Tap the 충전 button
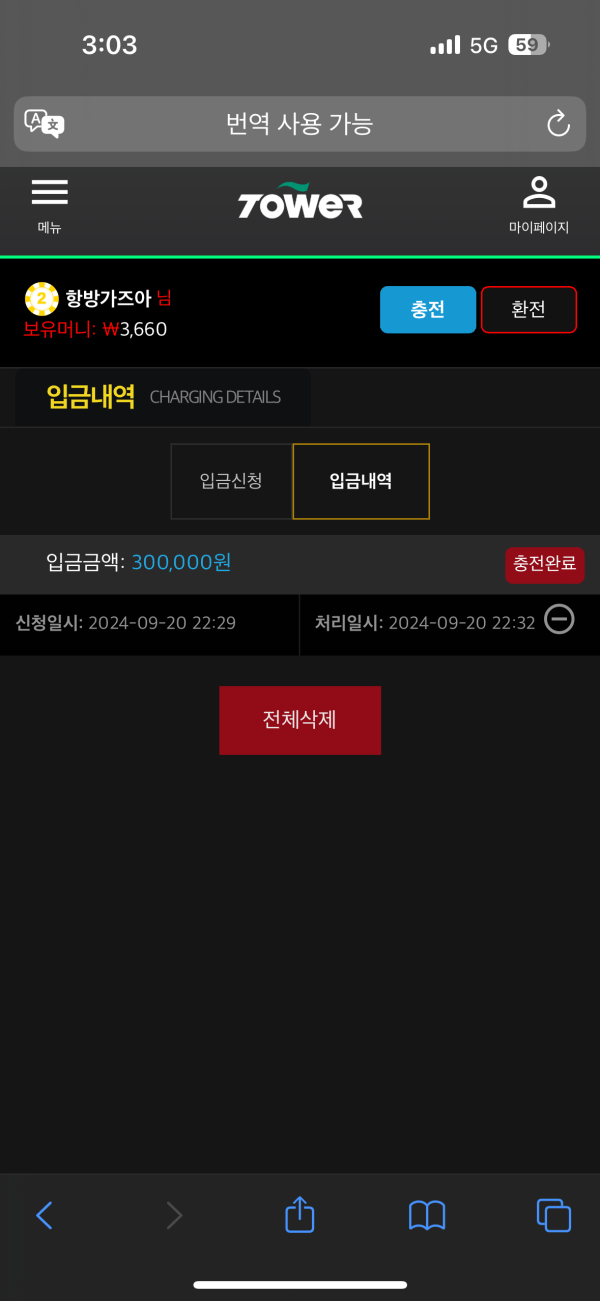This screenshot has width=600, height=1301. click(x=428, y=309)
